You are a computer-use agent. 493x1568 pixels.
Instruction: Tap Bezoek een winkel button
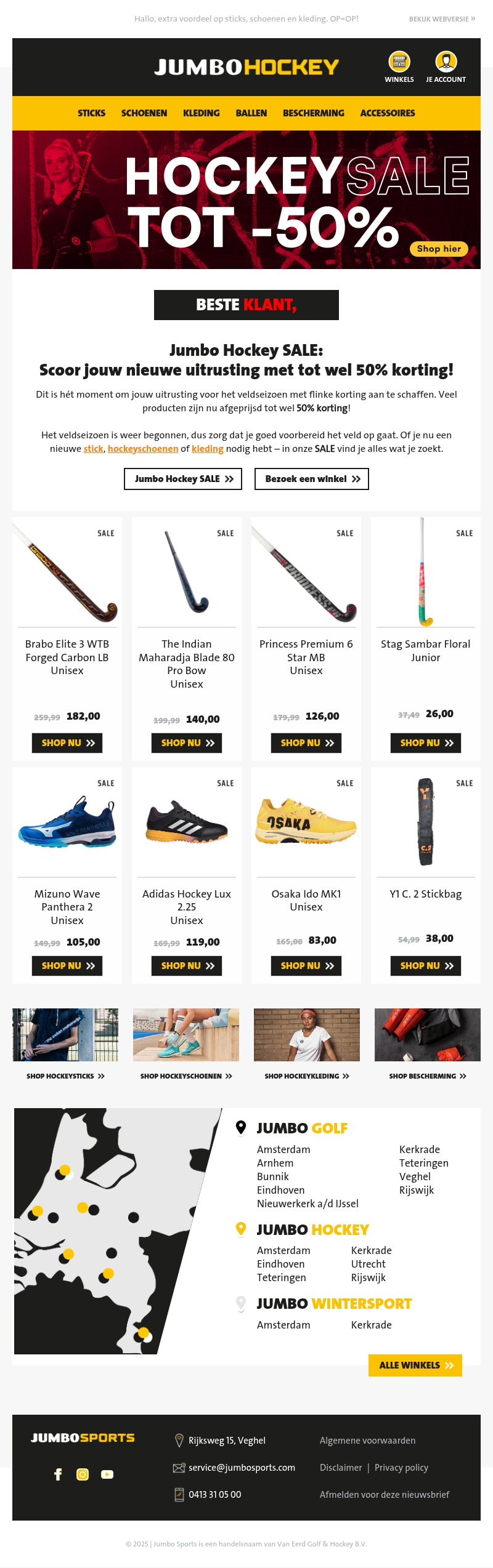pos(312,479)
